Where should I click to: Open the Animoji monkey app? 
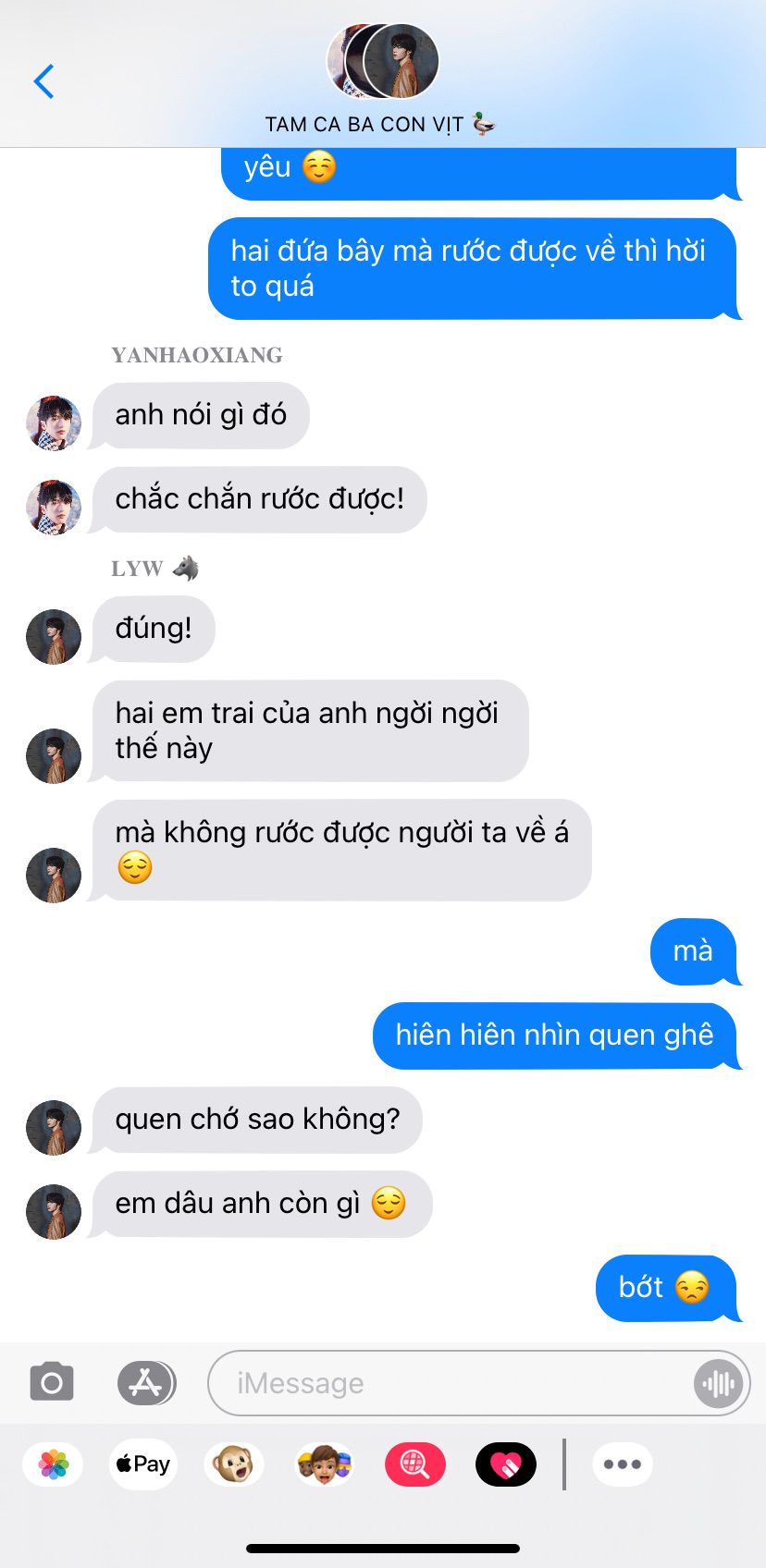pyautogui.click(x=233, y=1464)
